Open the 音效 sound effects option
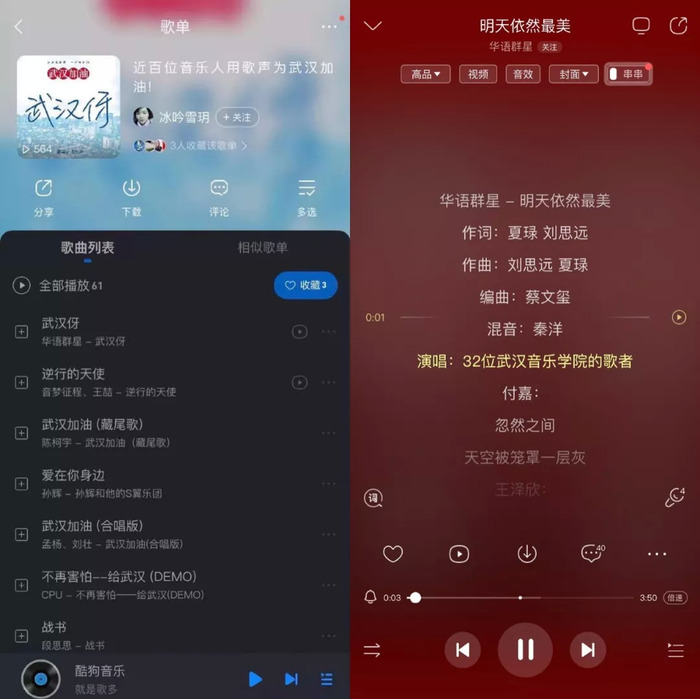Screen dimensions: 700x699 [523, 74]
